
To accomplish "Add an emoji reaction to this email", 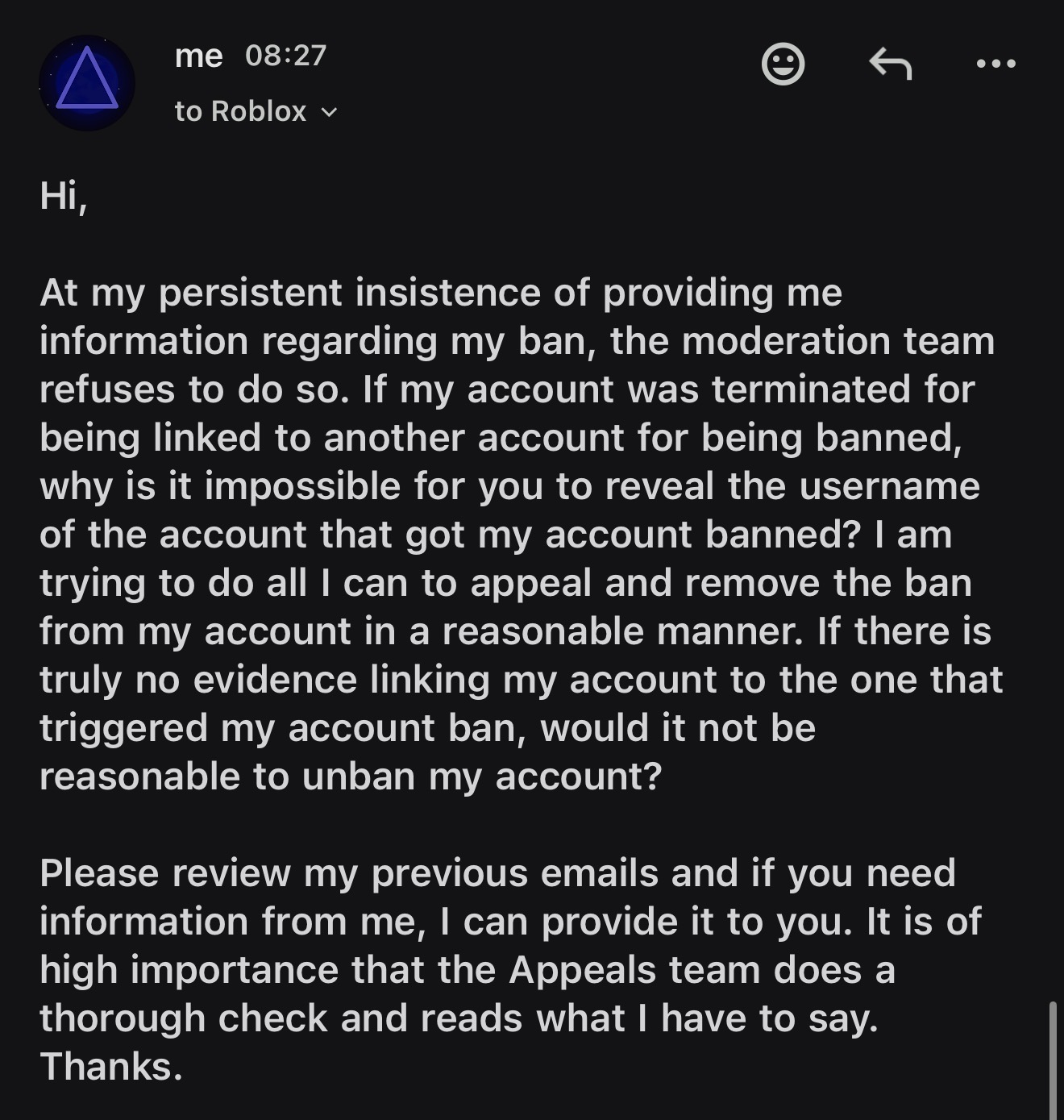I will click(783, 64).
